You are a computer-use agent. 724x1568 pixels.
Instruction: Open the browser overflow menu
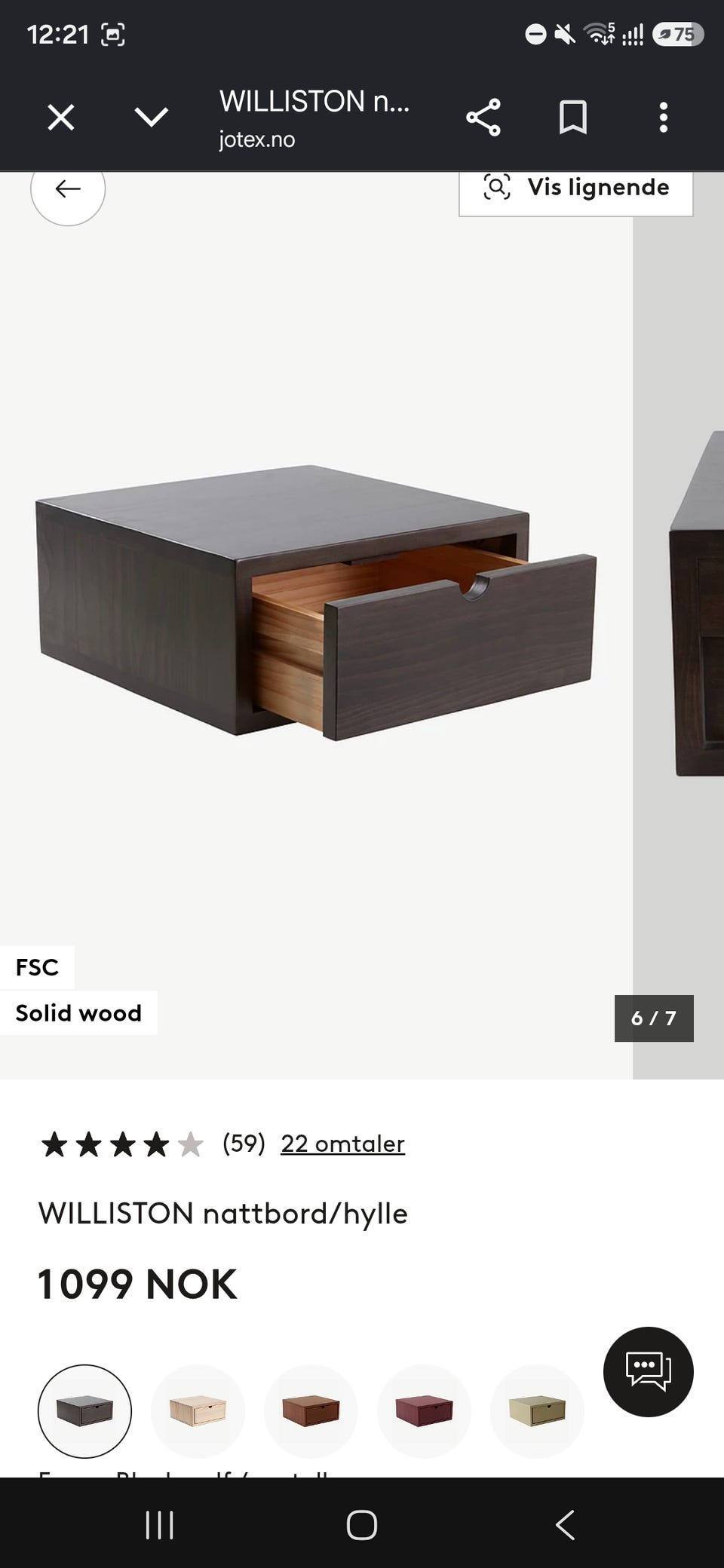664,118
